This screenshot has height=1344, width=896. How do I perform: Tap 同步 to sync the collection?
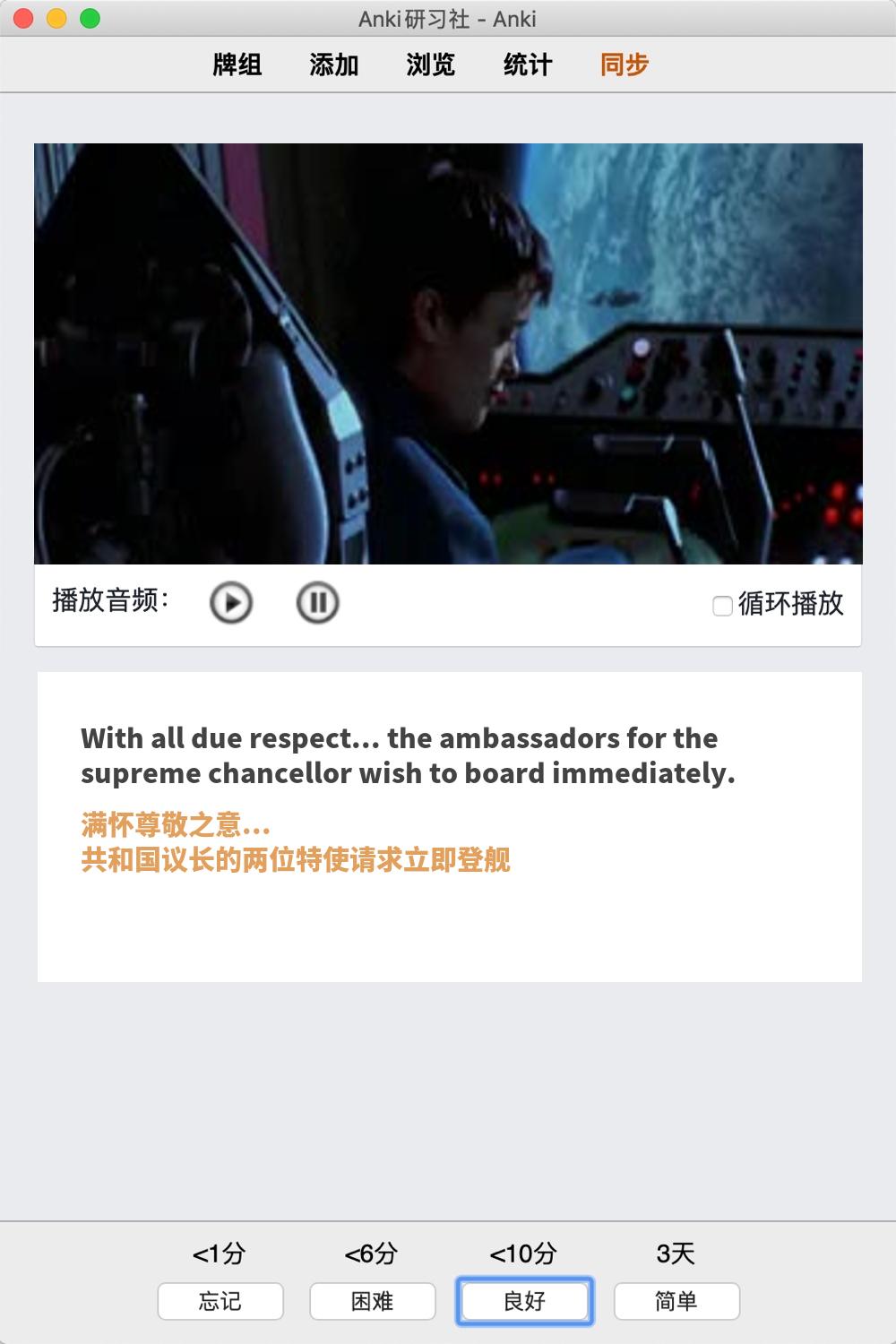[625, 65]
